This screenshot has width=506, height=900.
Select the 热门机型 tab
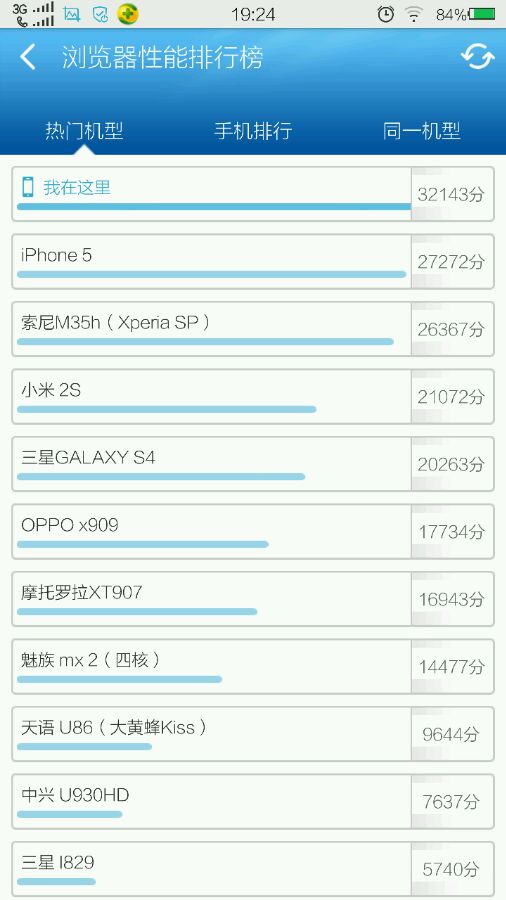pyautogui.click(x=84, y=131)
